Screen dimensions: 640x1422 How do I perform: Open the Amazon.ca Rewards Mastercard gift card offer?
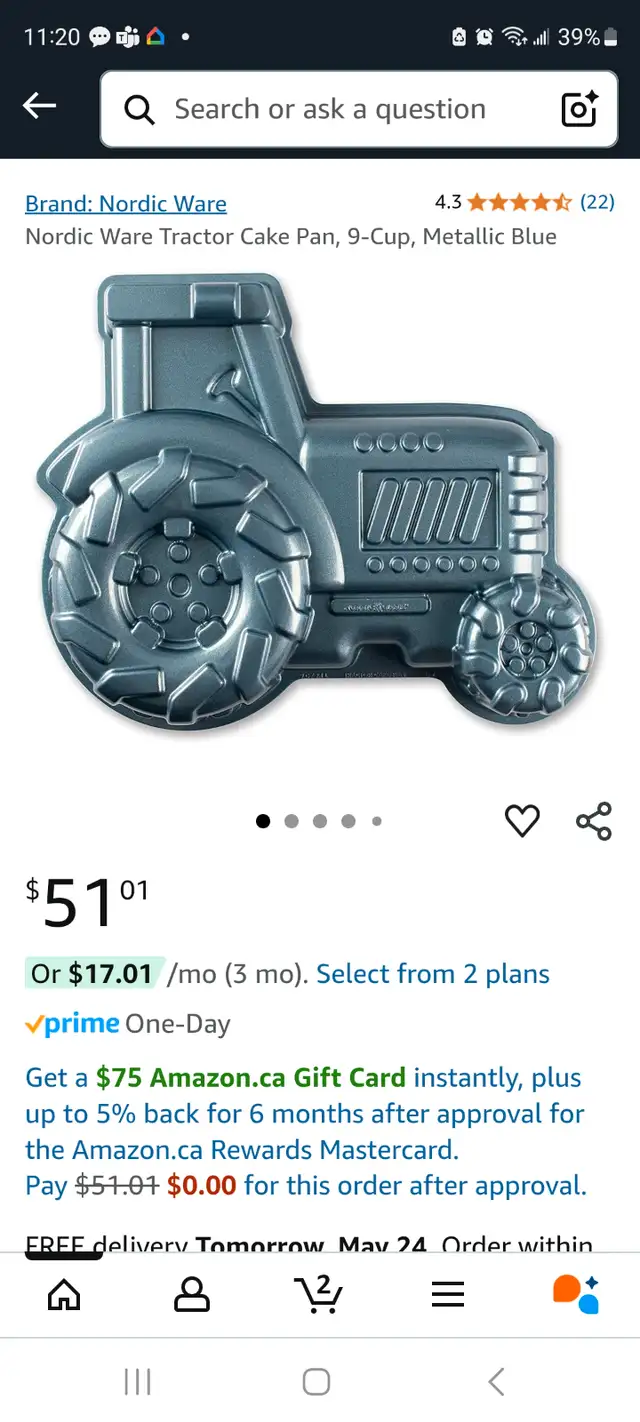pos(305,1132)
